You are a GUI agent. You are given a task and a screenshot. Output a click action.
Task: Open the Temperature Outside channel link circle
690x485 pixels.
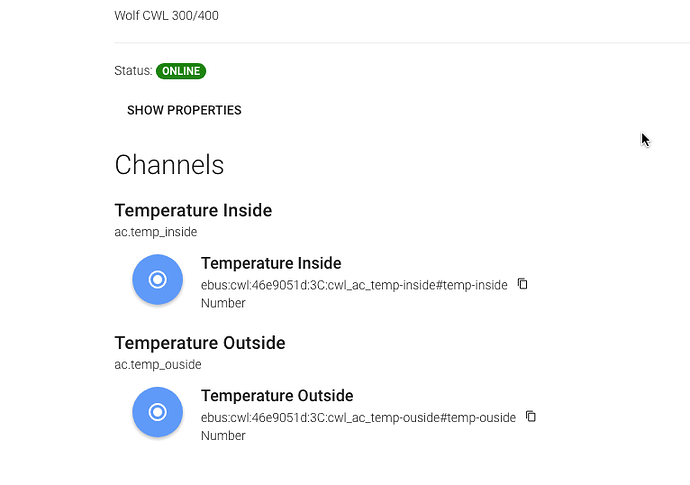click(157, 412)
